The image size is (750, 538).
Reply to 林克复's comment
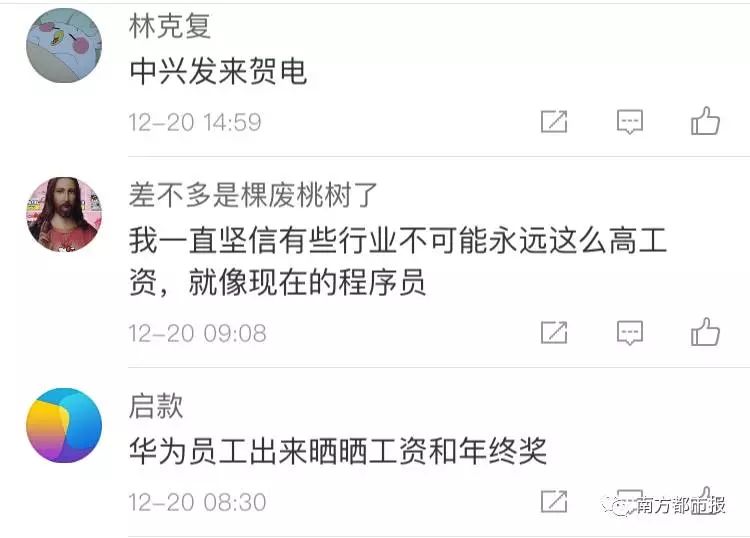click(x=629, y=122)
